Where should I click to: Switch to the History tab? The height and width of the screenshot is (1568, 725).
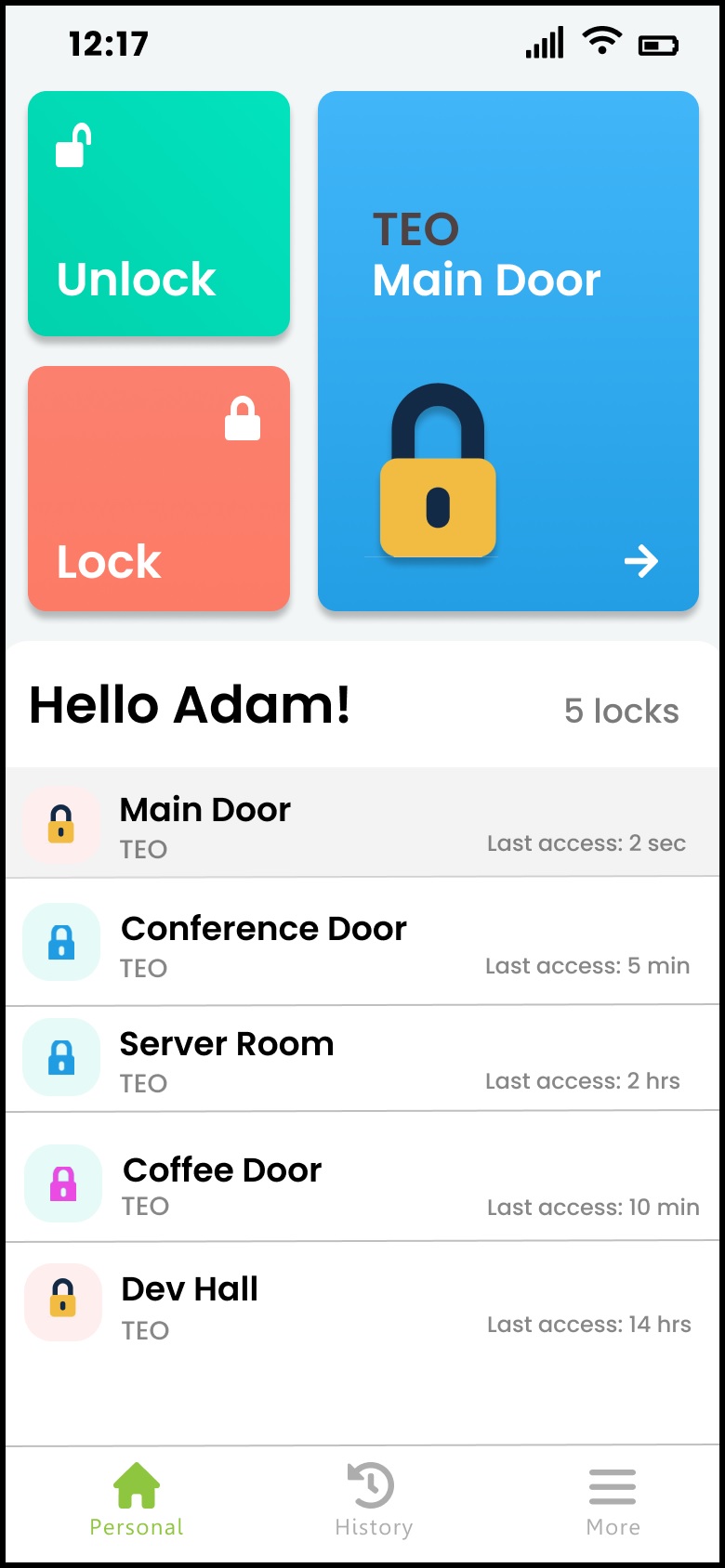(x=372, y=1499)
